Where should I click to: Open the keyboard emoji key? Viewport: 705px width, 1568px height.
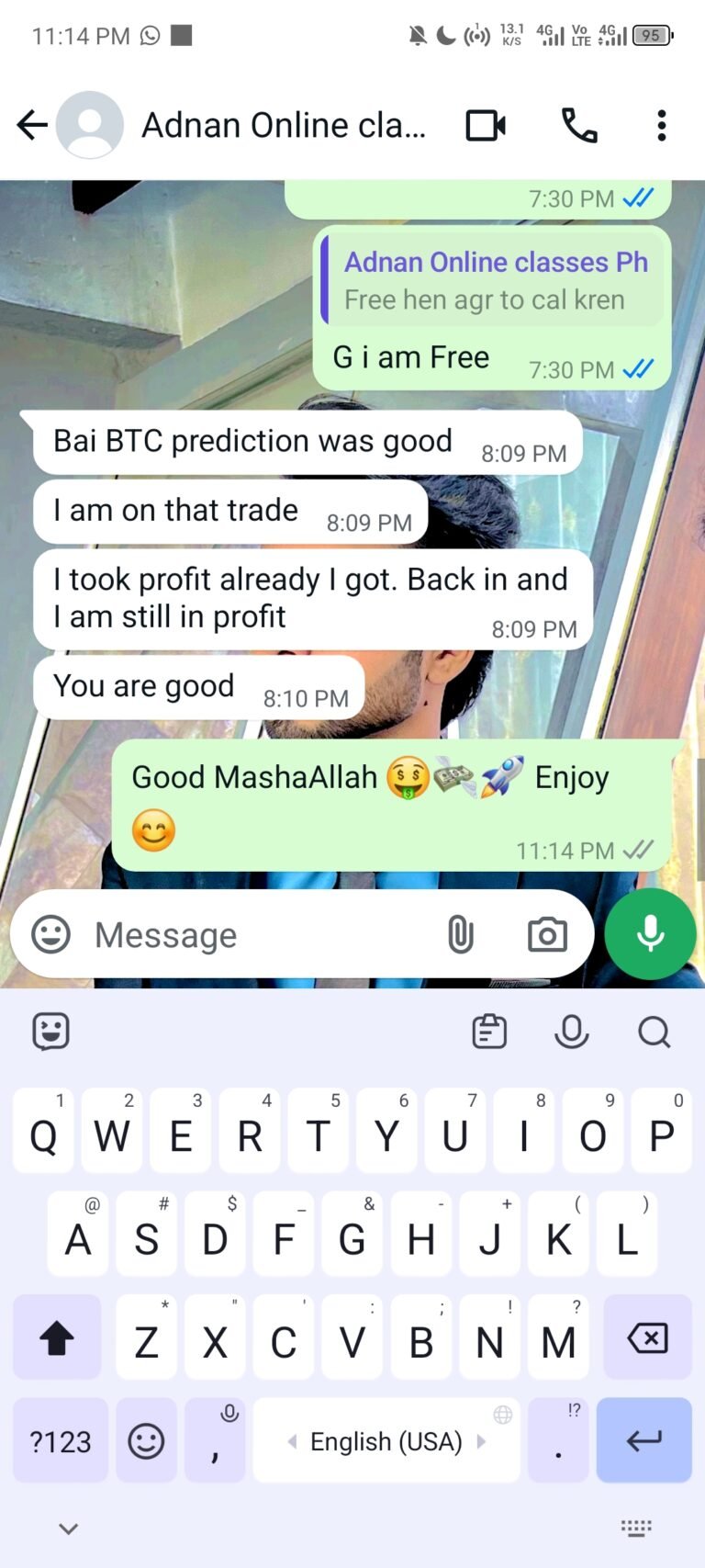coord(146,1440)
